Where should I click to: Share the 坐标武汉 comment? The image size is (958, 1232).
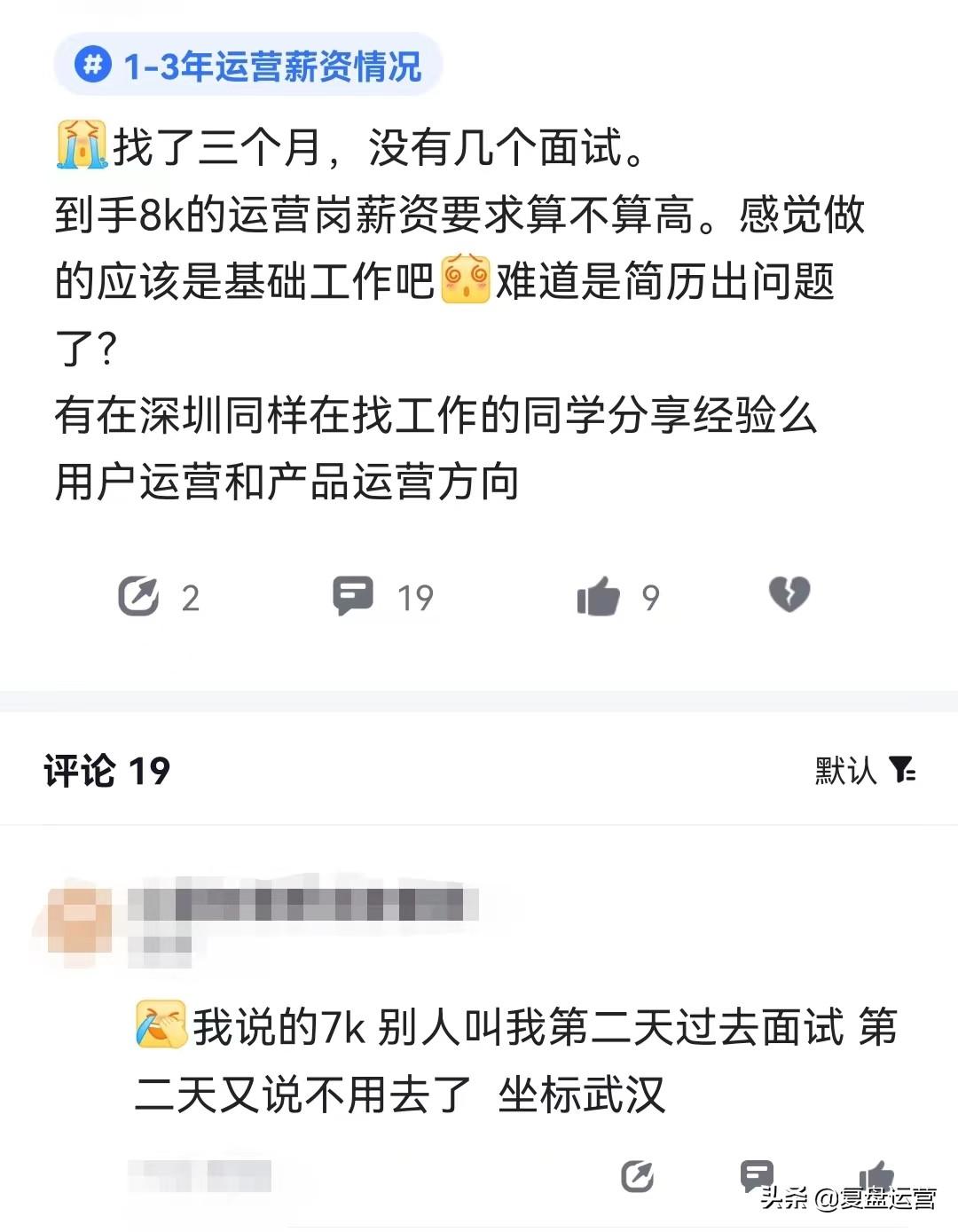[x=637, y=1176]
